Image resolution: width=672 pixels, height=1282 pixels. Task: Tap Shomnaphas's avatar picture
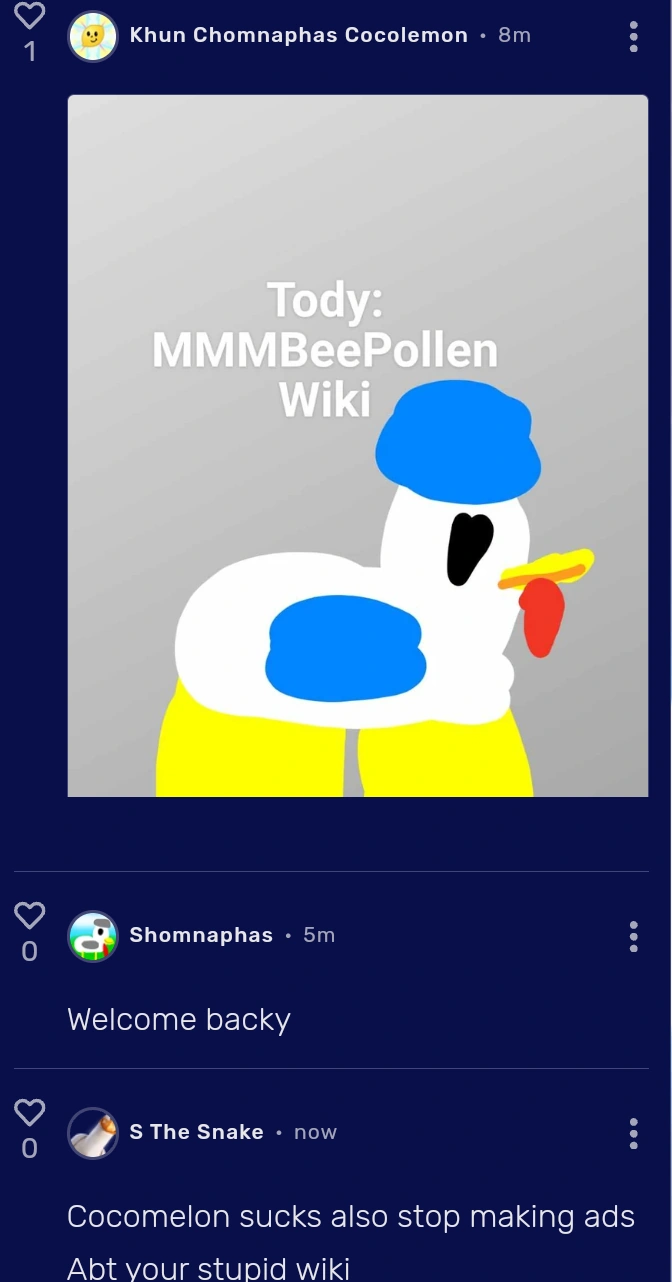click(93, 937)
